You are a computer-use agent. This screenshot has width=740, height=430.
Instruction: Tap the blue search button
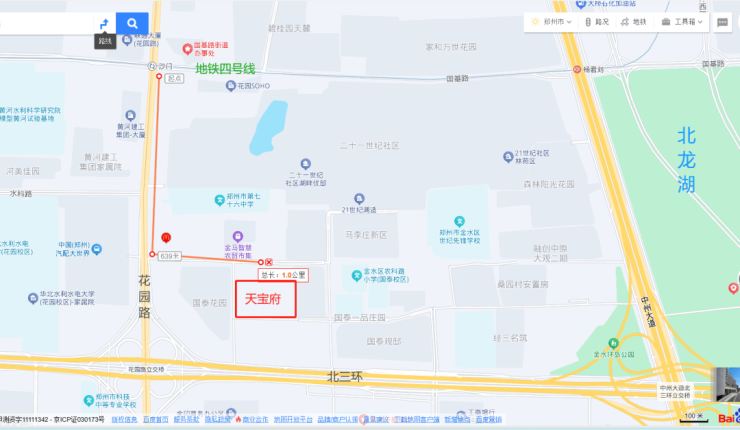[x=132, y=23]
